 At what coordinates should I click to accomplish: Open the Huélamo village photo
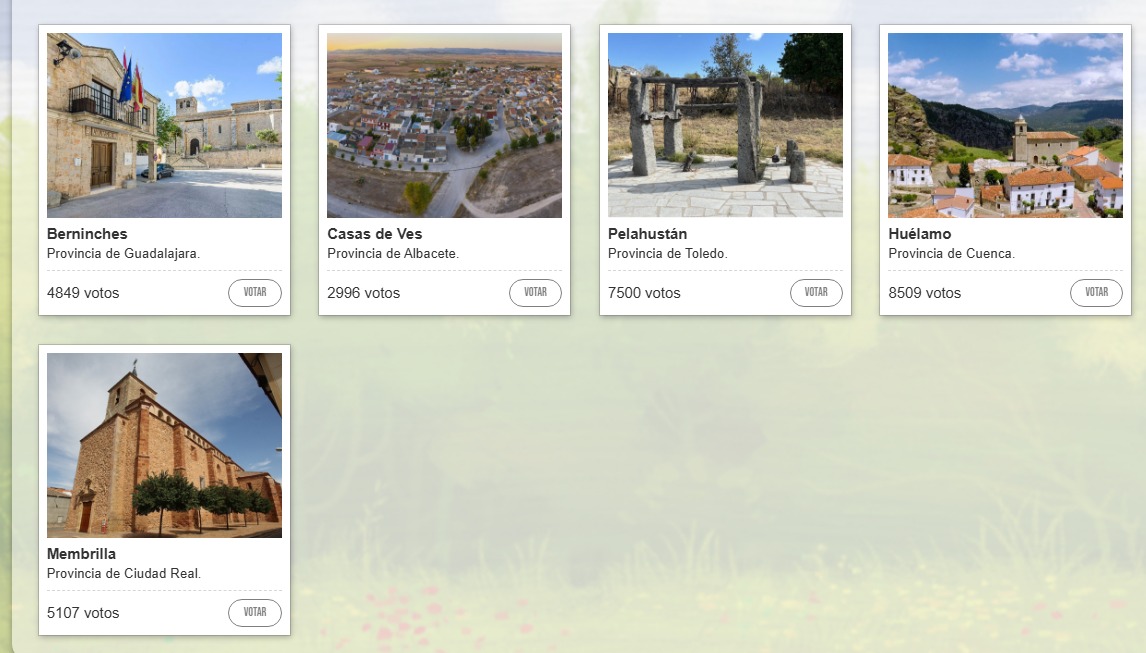coord(1005,125)
